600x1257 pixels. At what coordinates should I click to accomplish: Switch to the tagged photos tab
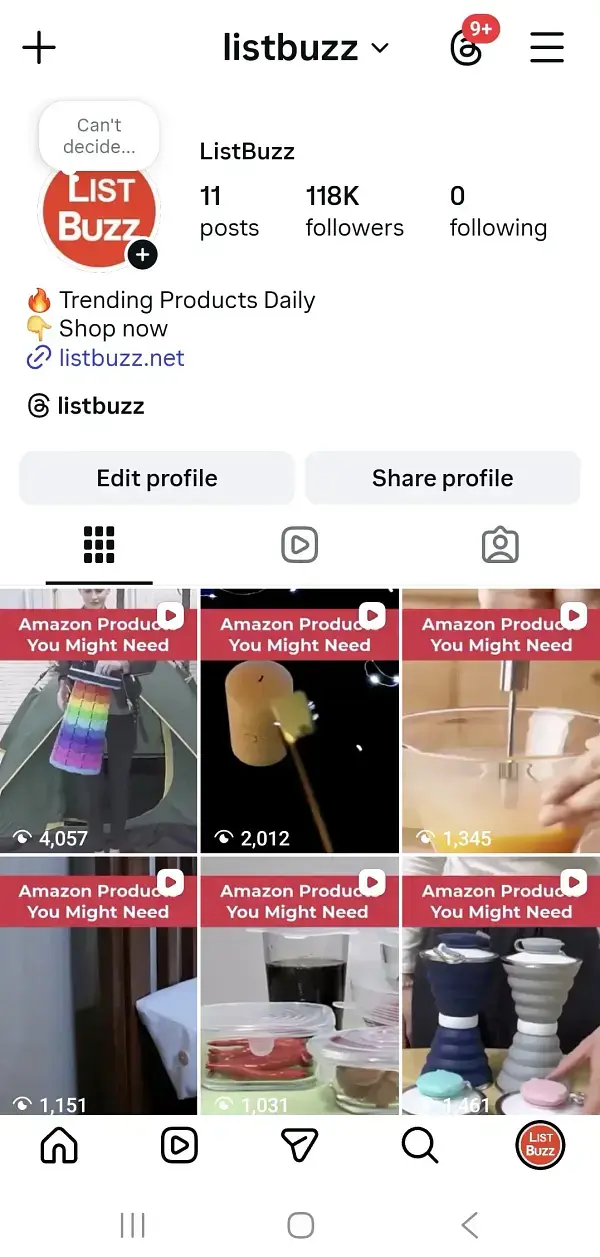click(499, 545)
